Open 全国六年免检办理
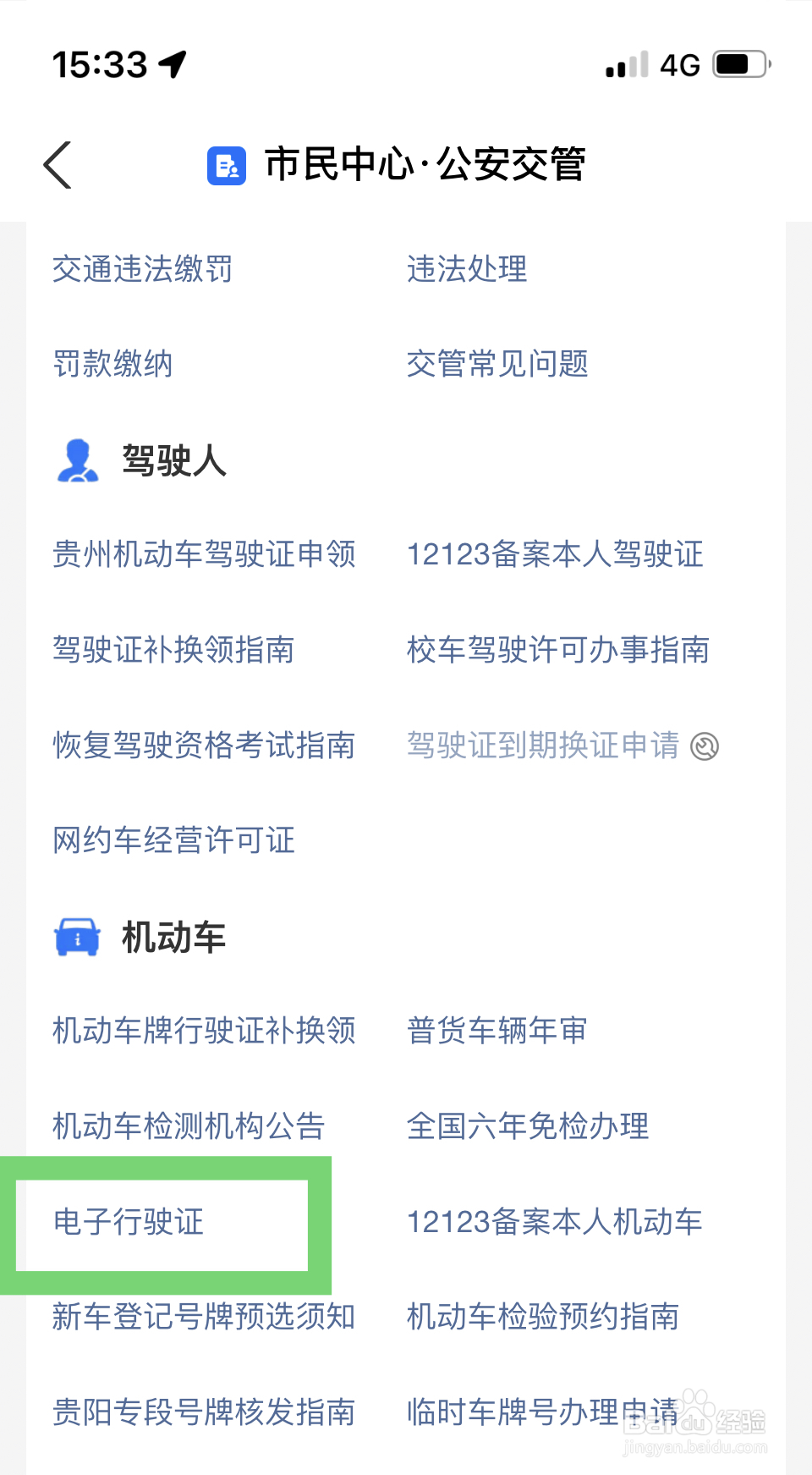Image resolution: width=812 pixels, height=1475 pixels. tap(528, 1126)
